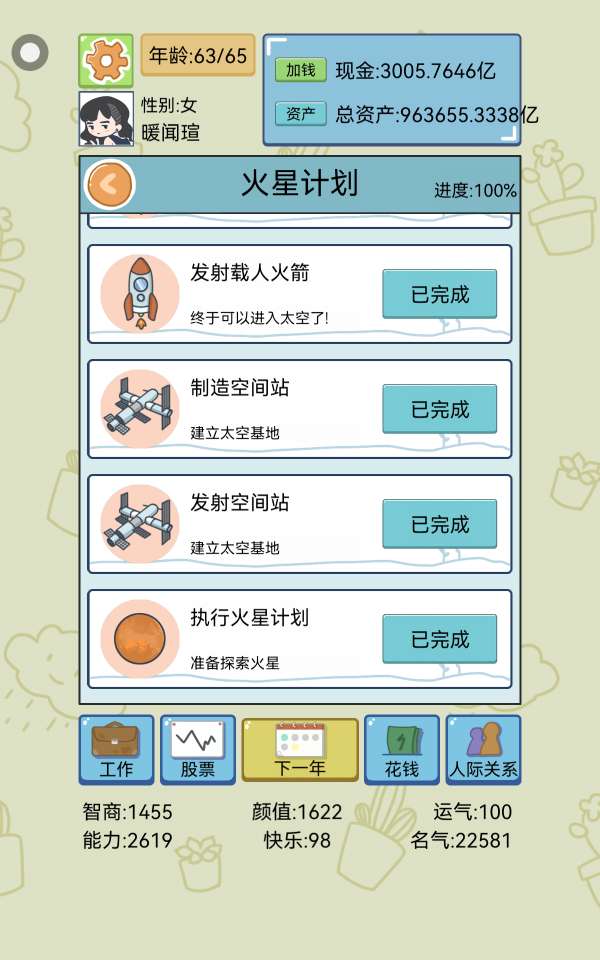Tap the 加钱 button
The image size is (600, 960).
point(300,70)
